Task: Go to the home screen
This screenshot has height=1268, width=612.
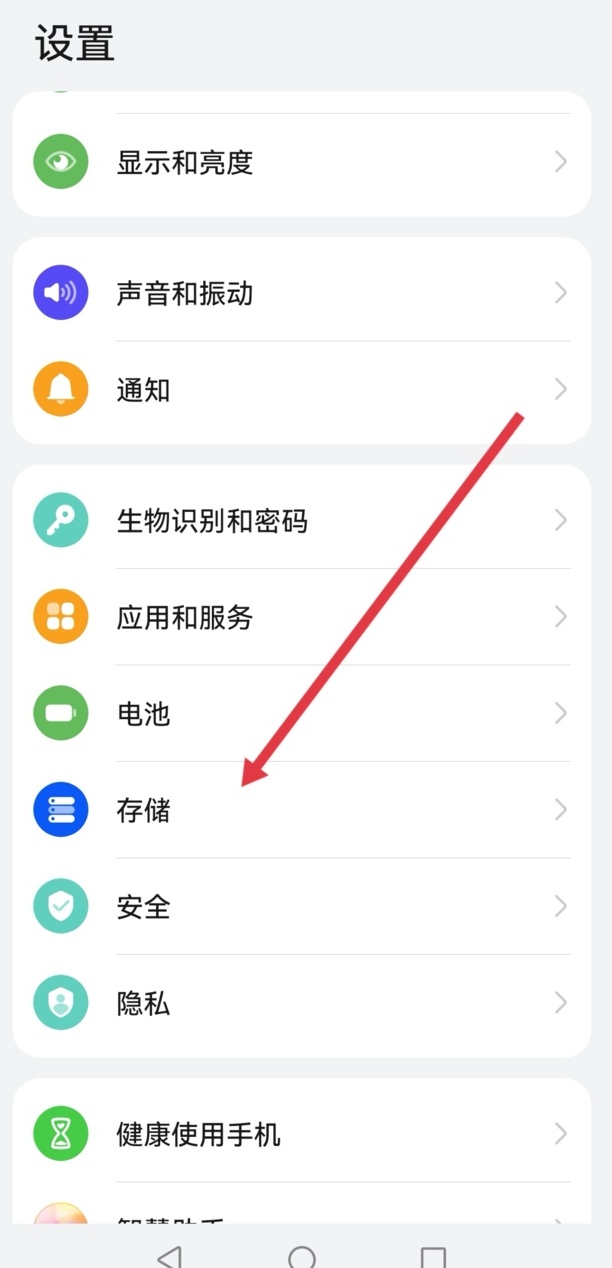Action: click(x=302, y=1256)
